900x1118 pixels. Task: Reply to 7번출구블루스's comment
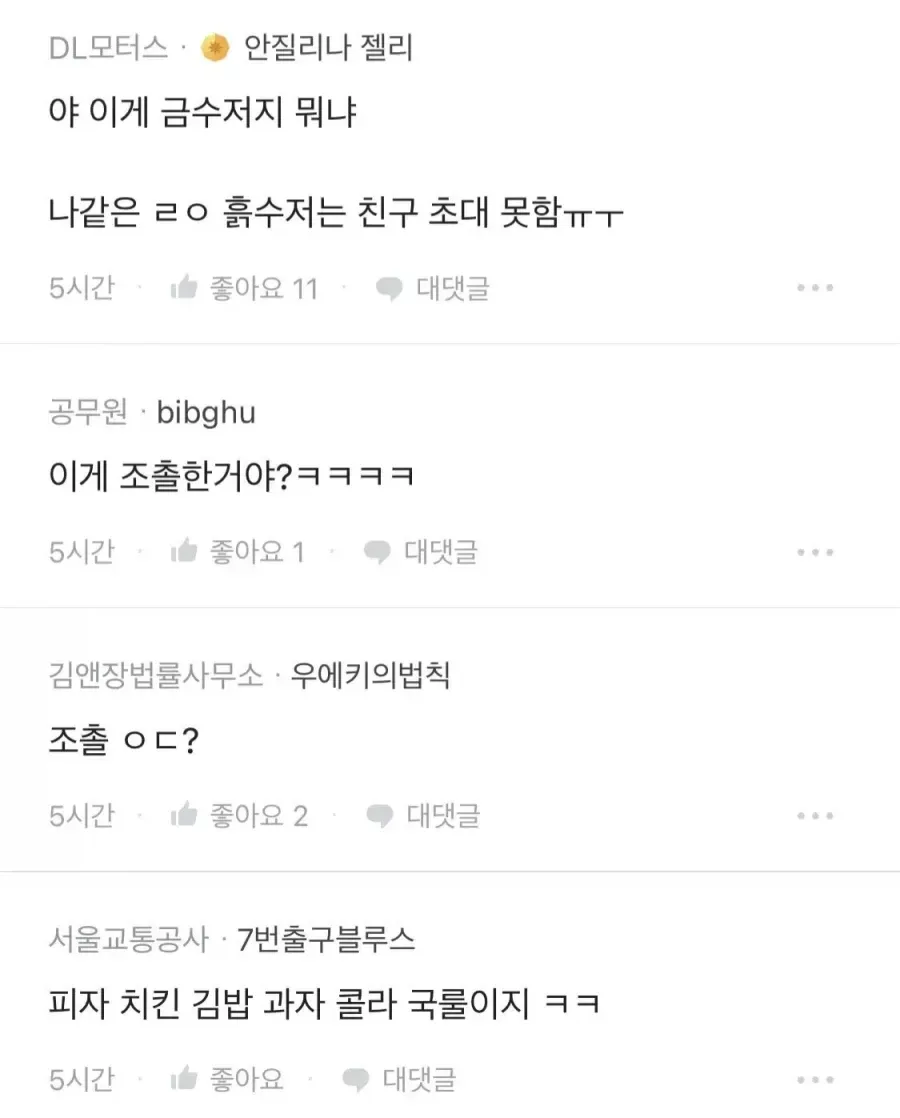coord(399,1079)
